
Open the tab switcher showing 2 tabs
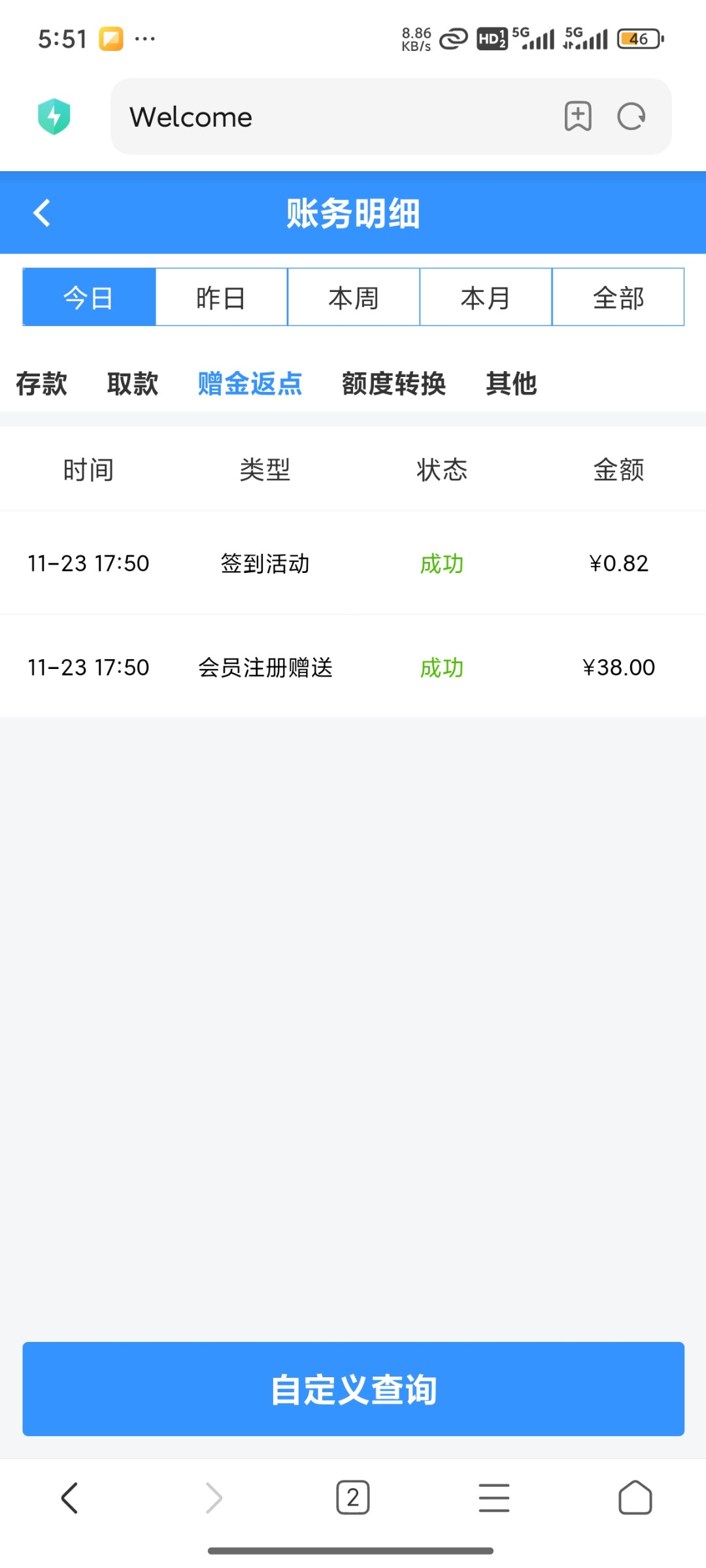coord(353,1497)
